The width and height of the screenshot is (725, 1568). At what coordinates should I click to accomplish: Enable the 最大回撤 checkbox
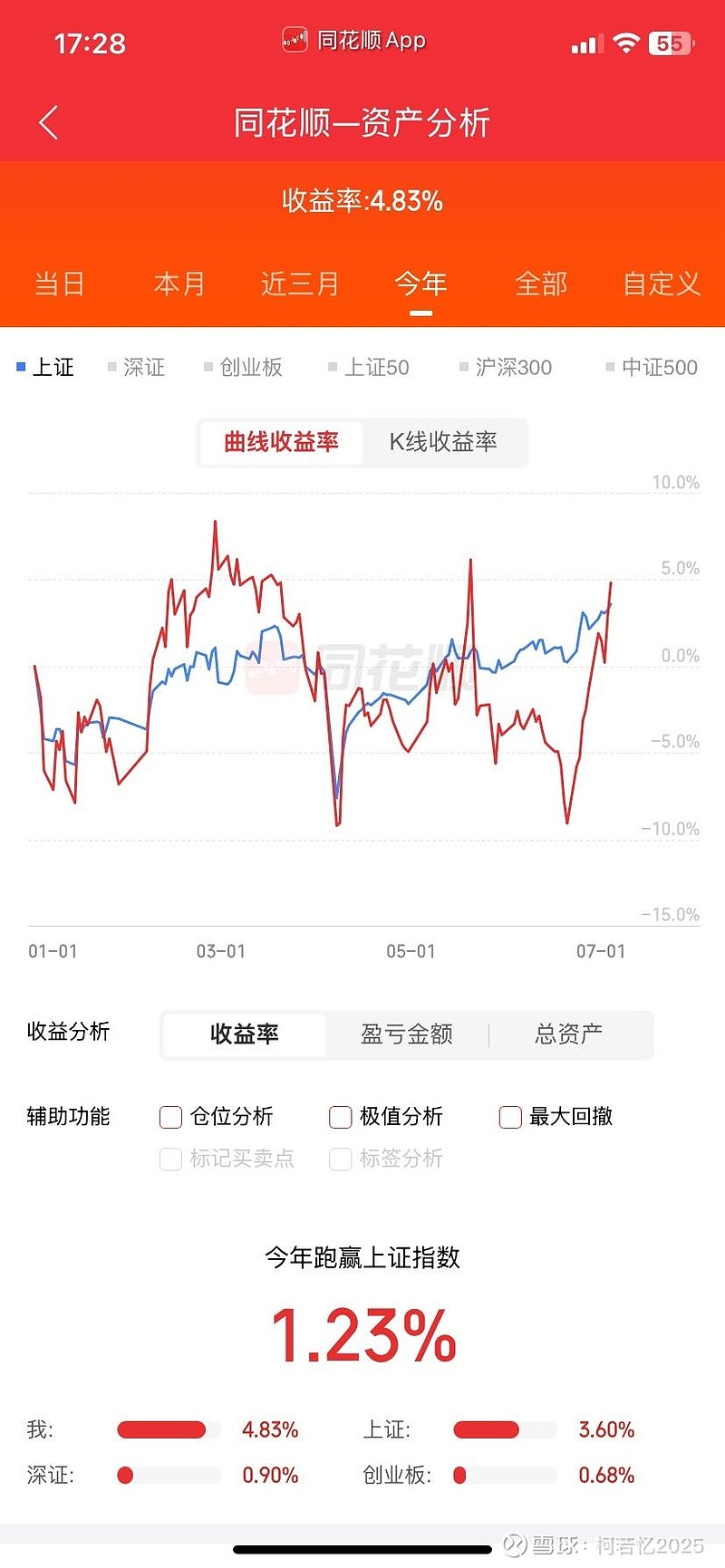509,1117
